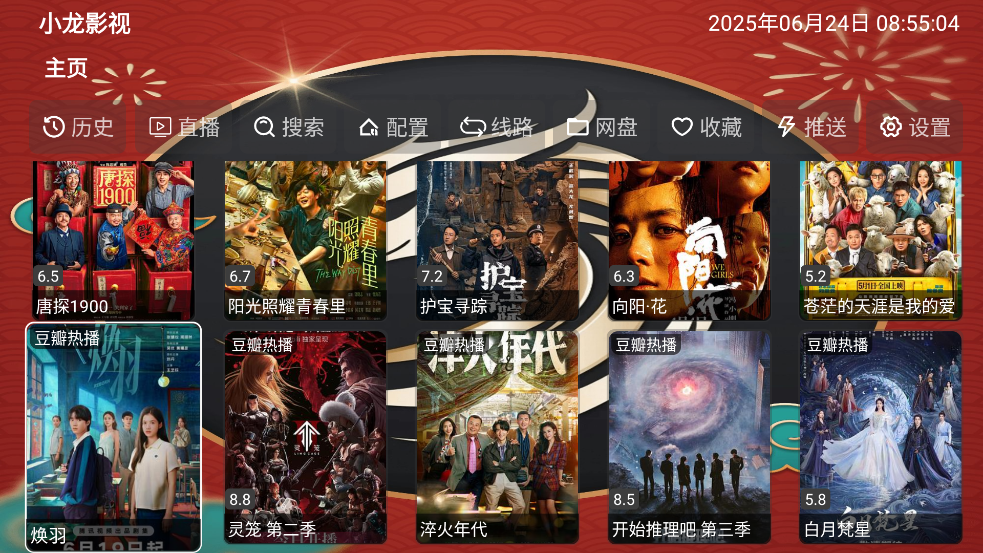The height and width of the screenshot is (553, 983).
Task: Open 配置 configuration
Action: pos(393,127)
